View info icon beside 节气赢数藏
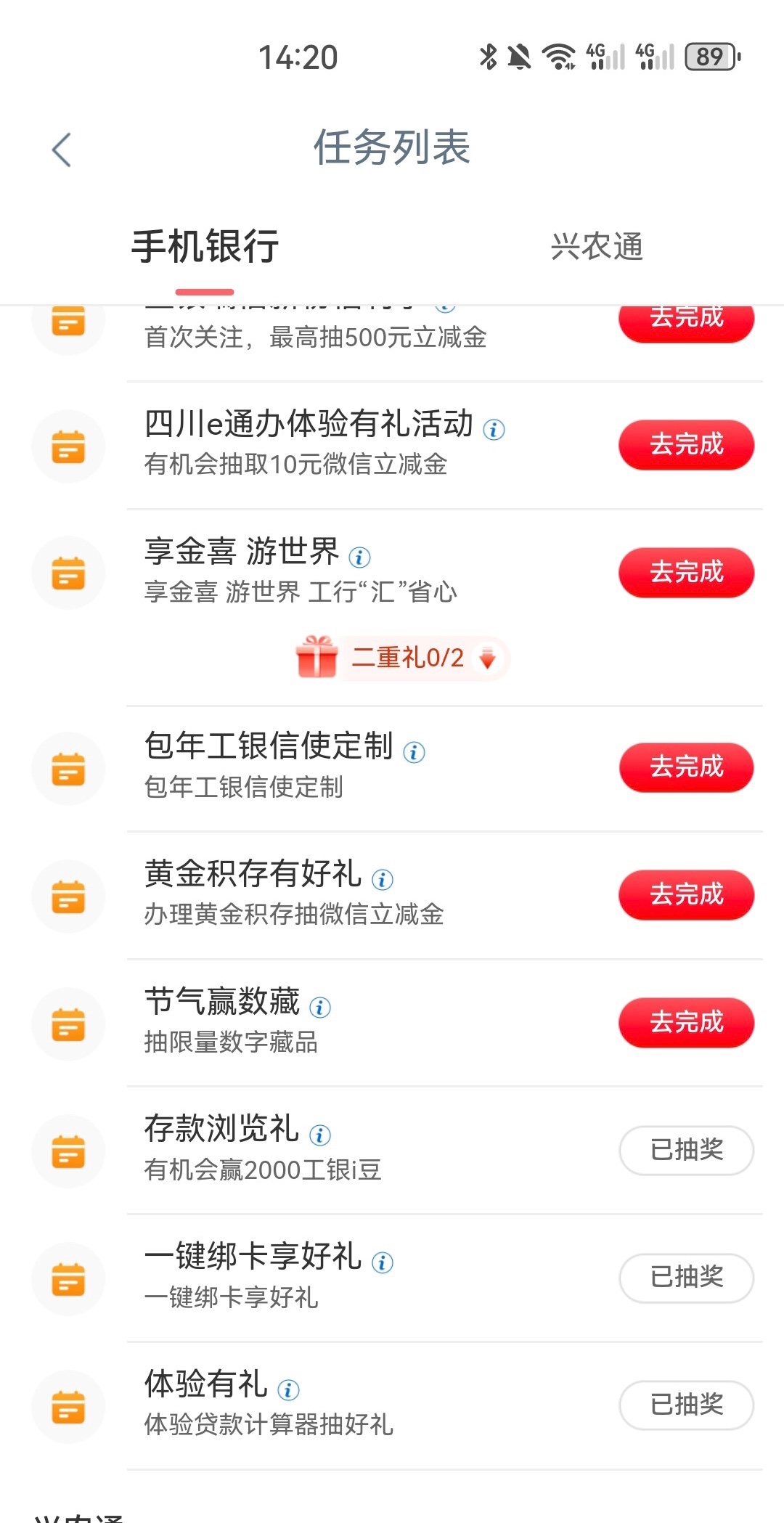Screen dimensions: 784x1523 pos(320,1008)
